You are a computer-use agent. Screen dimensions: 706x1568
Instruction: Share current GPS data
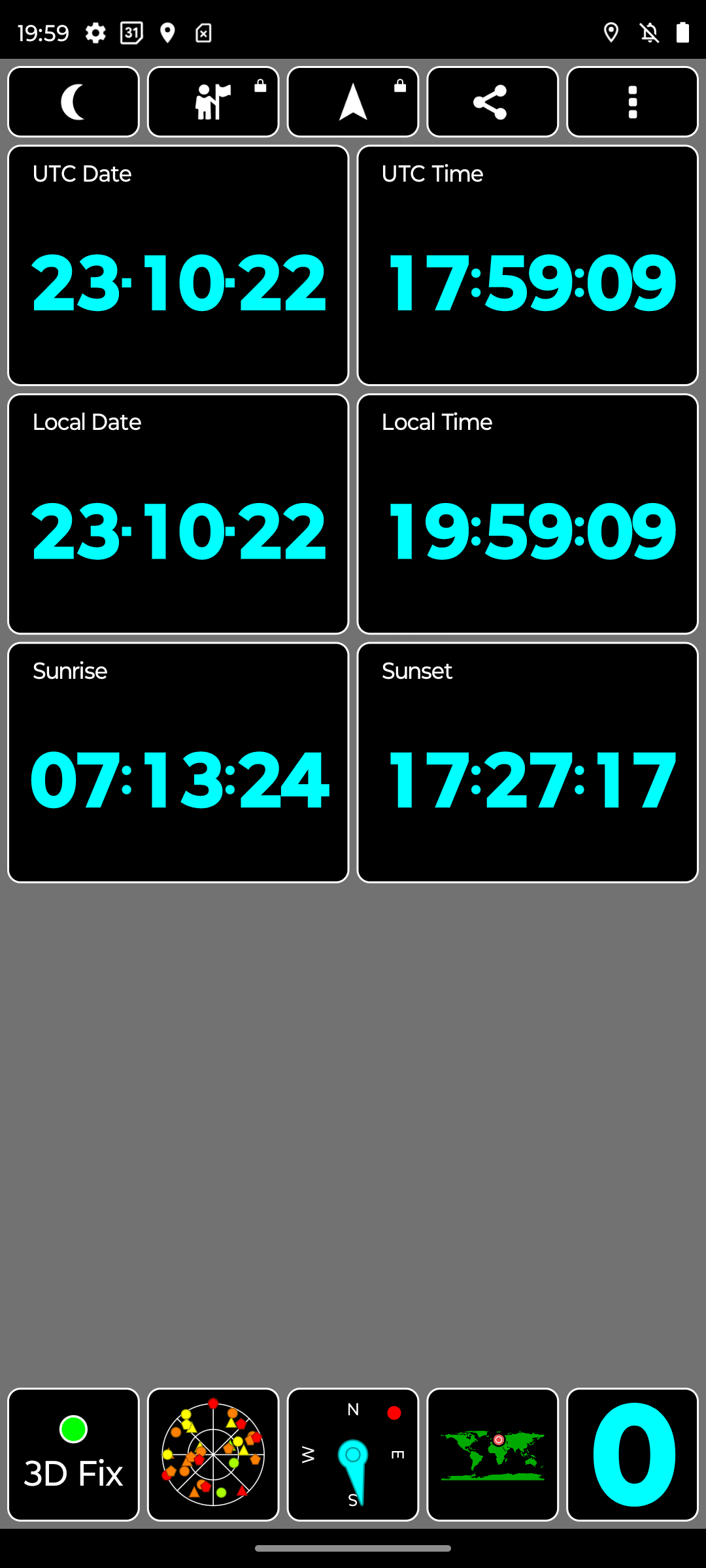[492, 102]
